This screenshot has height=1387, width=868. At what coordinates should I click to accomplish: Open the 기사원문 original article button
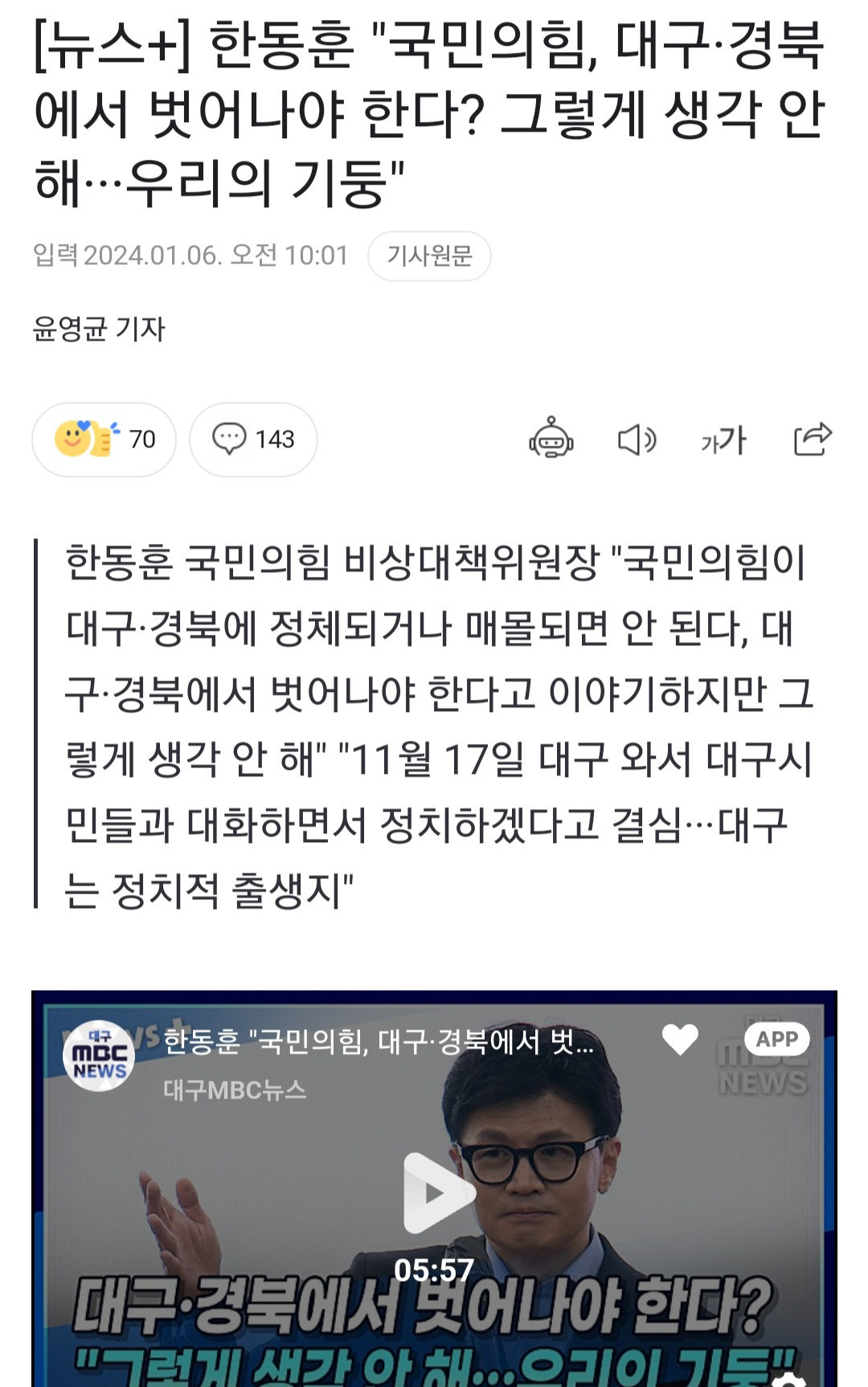(429, 256)
